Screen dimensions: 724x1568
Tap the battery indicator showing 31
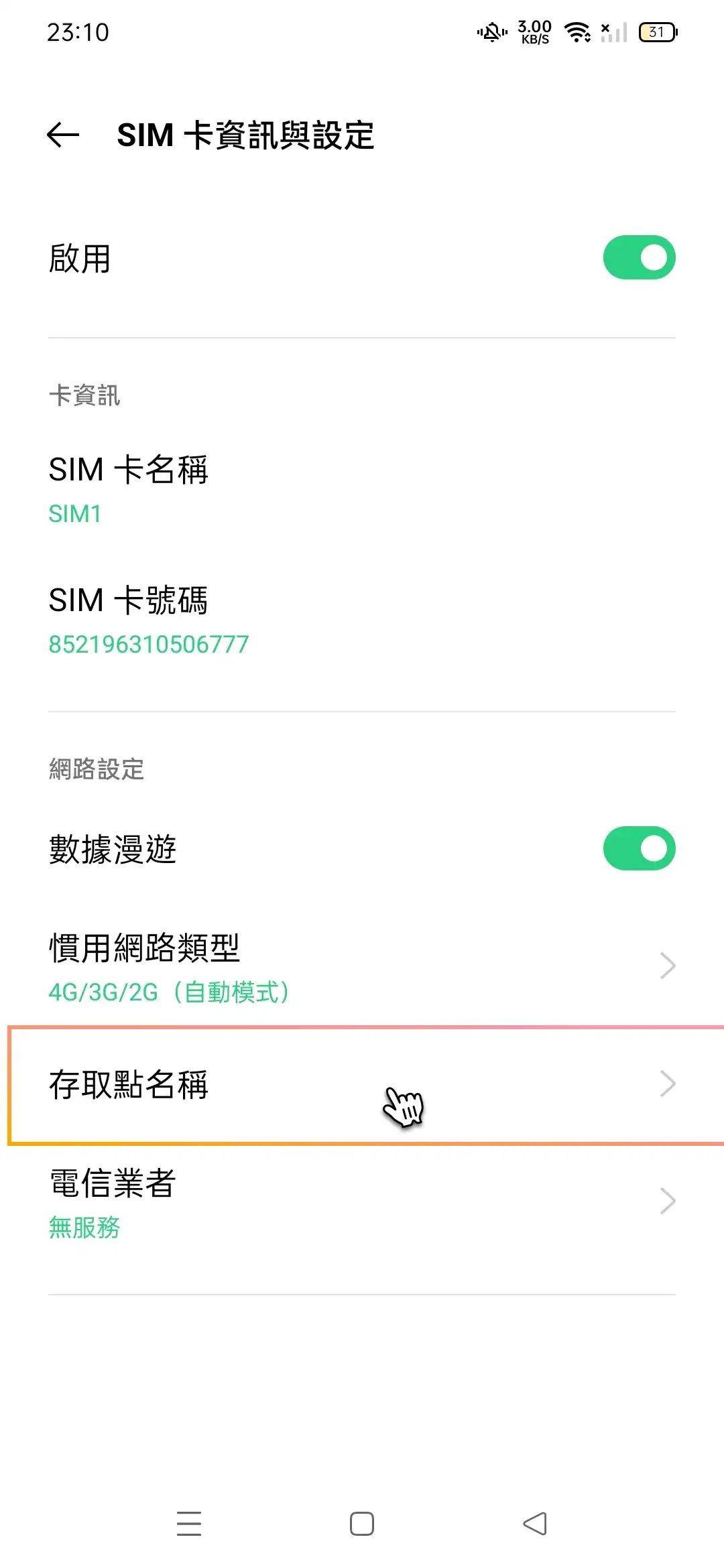tap(656, 31)
